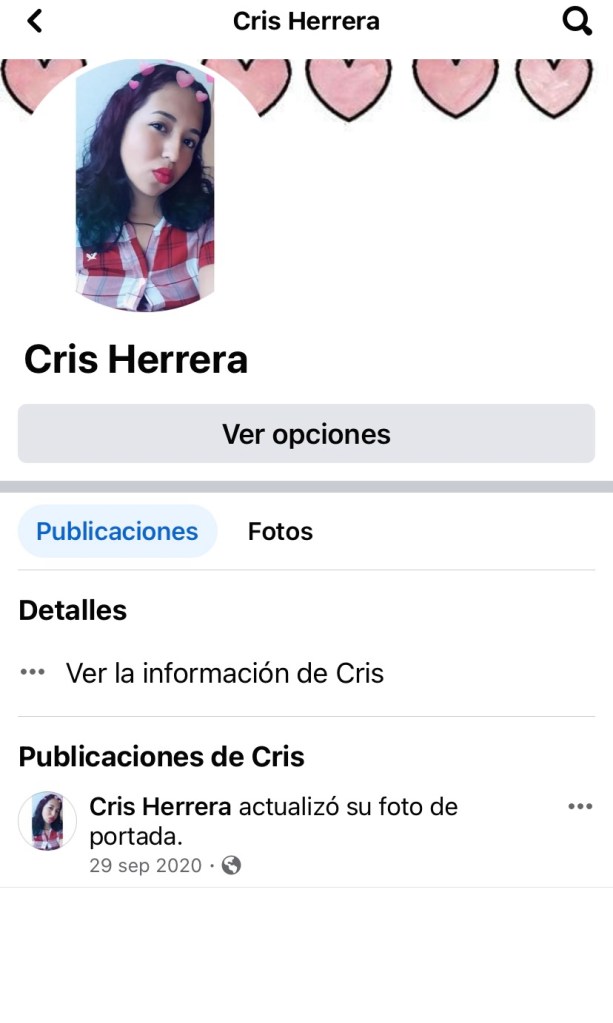613x1023 pixels.
Task: Open Cris Herrera's name link in the post
Action: point(160,806)
